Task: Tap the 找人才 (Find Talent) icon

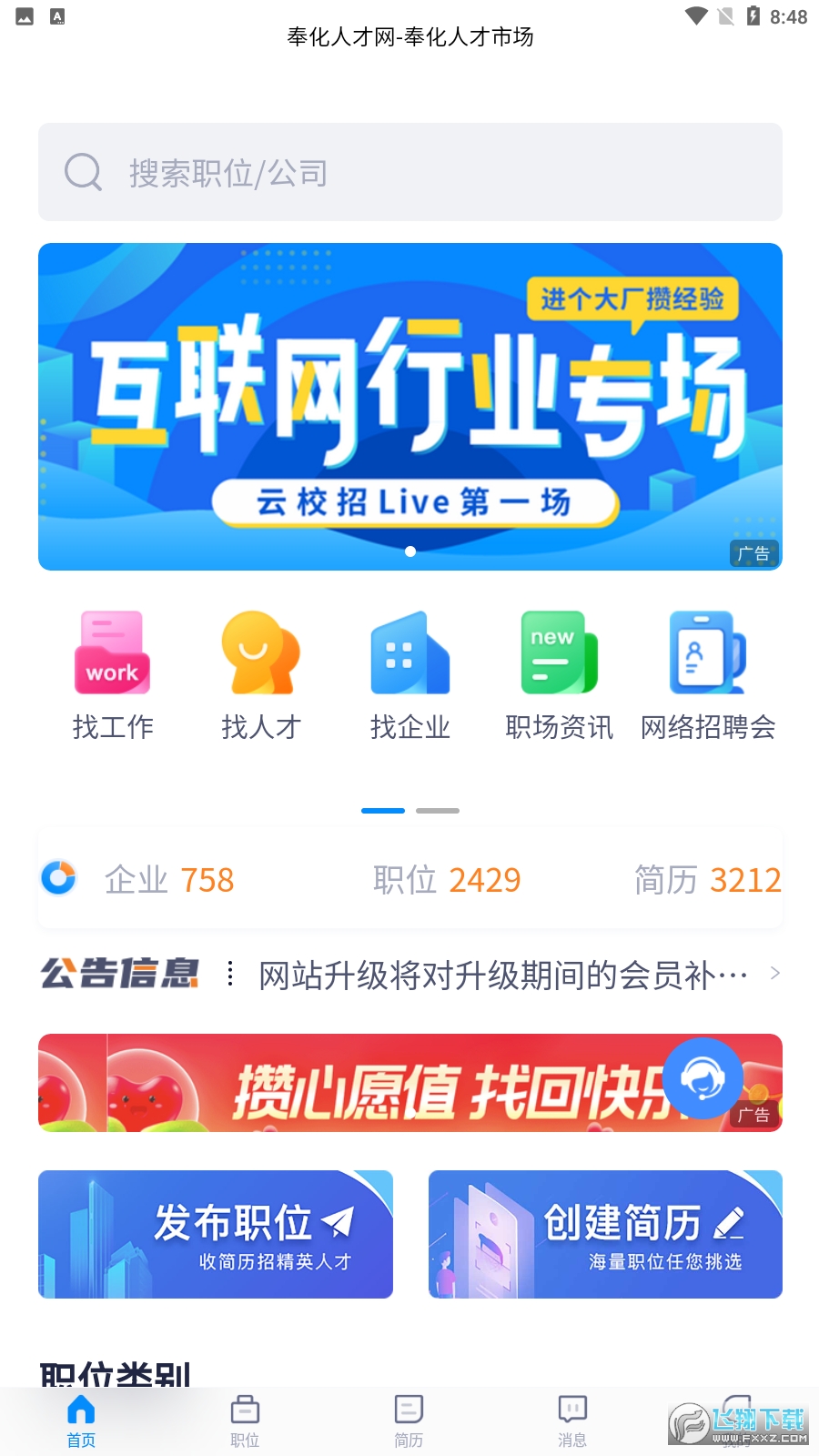Action: [260, 652]
